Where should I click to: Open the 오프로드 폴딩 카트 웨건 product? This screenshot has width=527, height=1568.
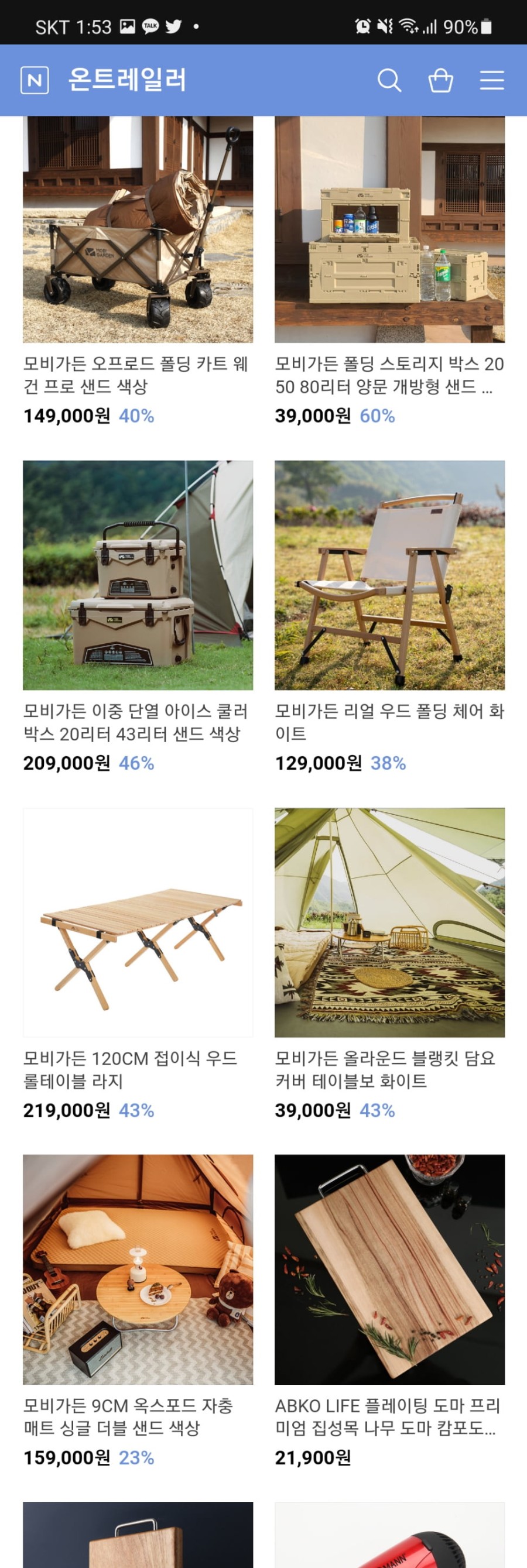click(x=138, y=231)
